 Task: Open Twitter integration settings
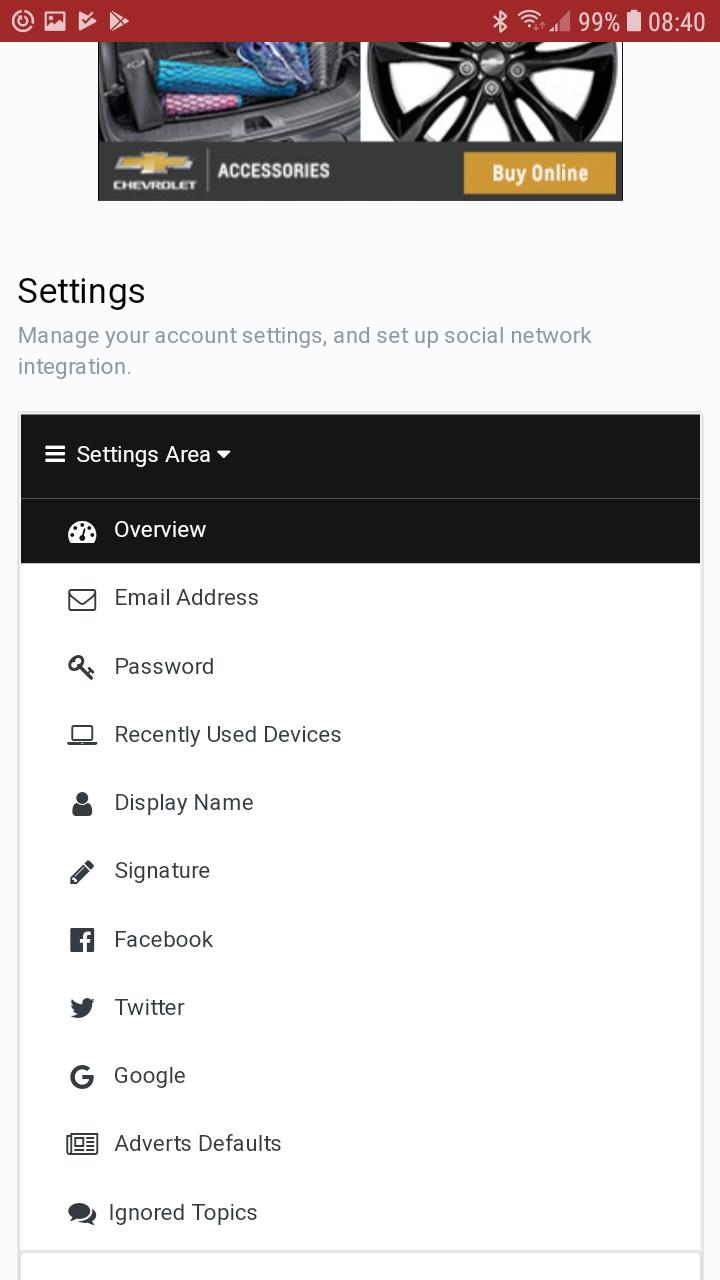coord(360,1007)
